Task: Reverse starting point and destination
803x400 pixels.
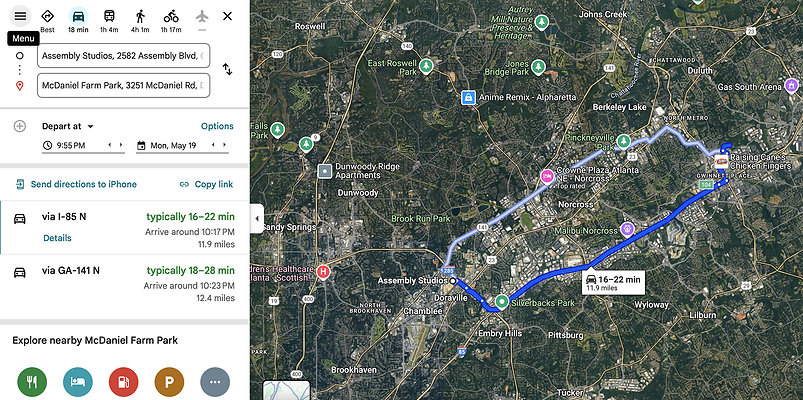Action: coord(227,70)
